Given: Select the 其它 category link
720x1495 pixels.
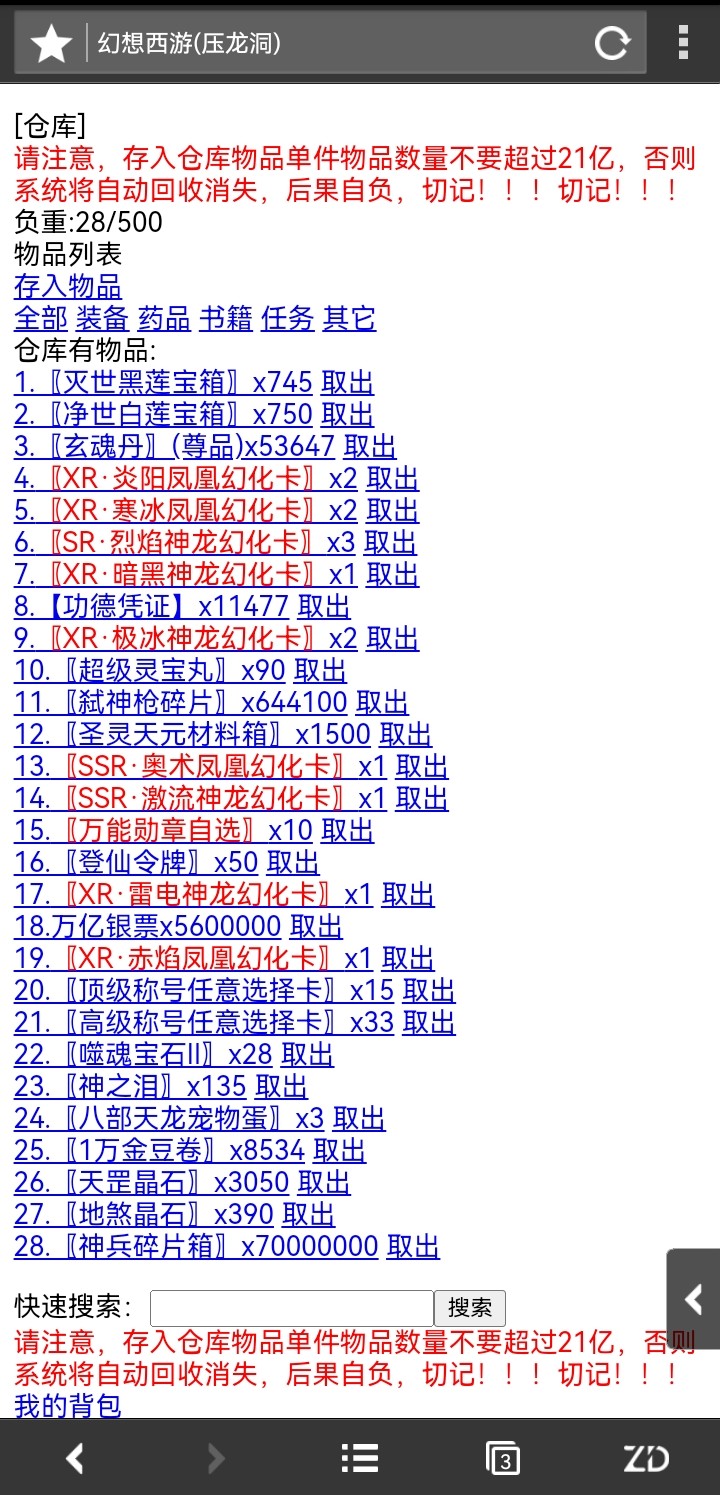Looking at the screenshot, I should [350, 318].
